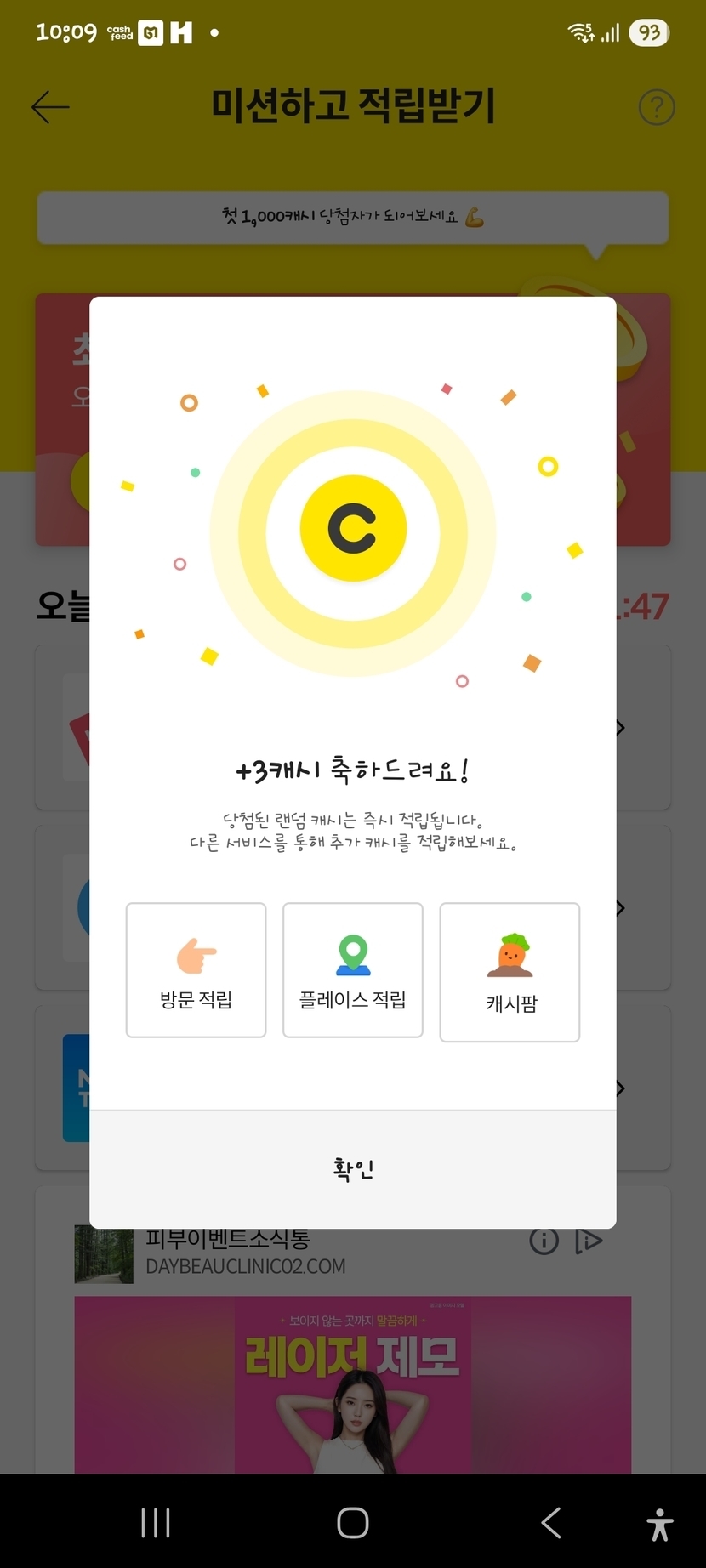Open 방문 적립 service
The image size is (706, 1568).
pyautogui.click(x=196, y=970)
